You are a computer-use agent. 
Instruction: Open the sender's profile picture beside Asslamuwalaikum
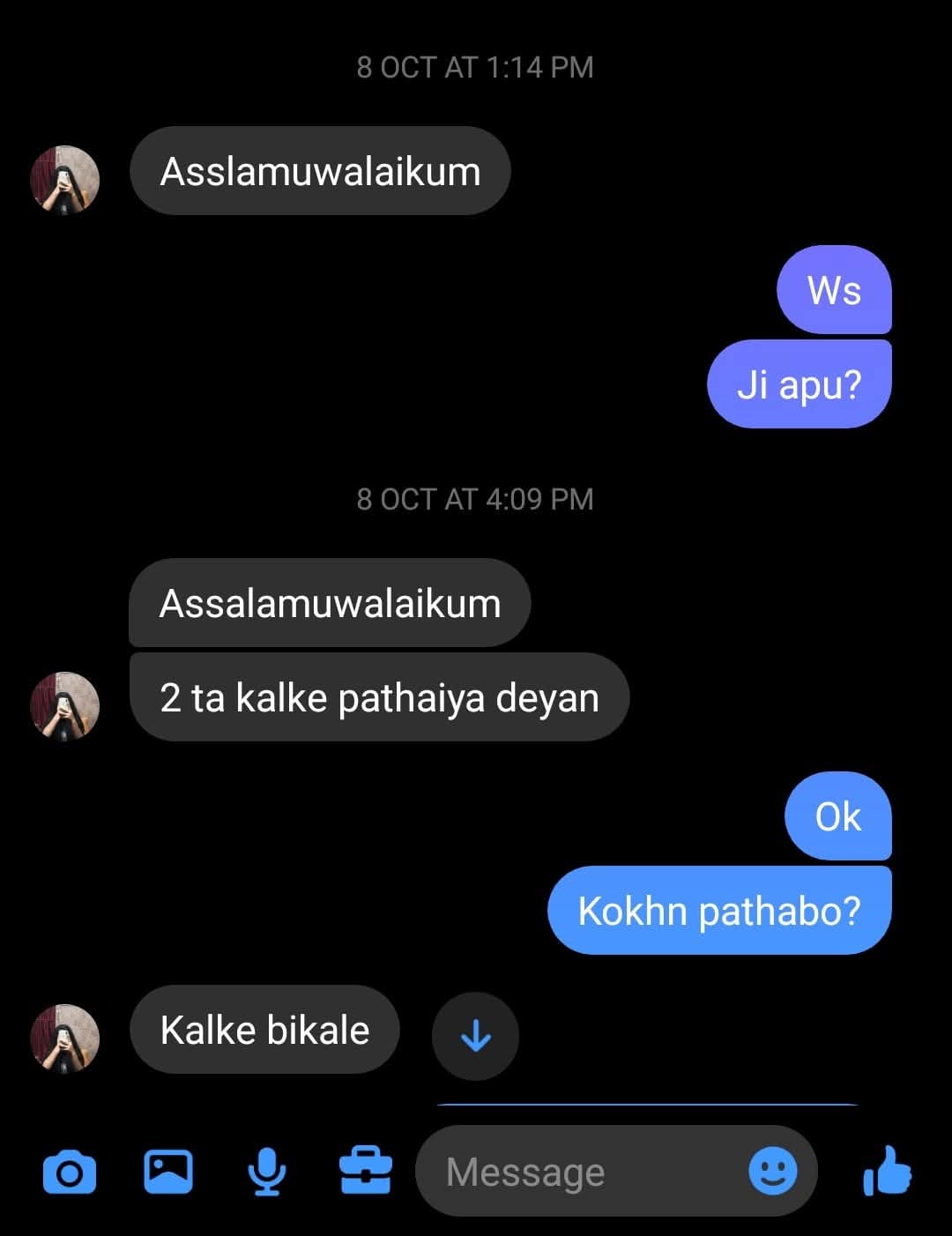(x=65, y=179)
